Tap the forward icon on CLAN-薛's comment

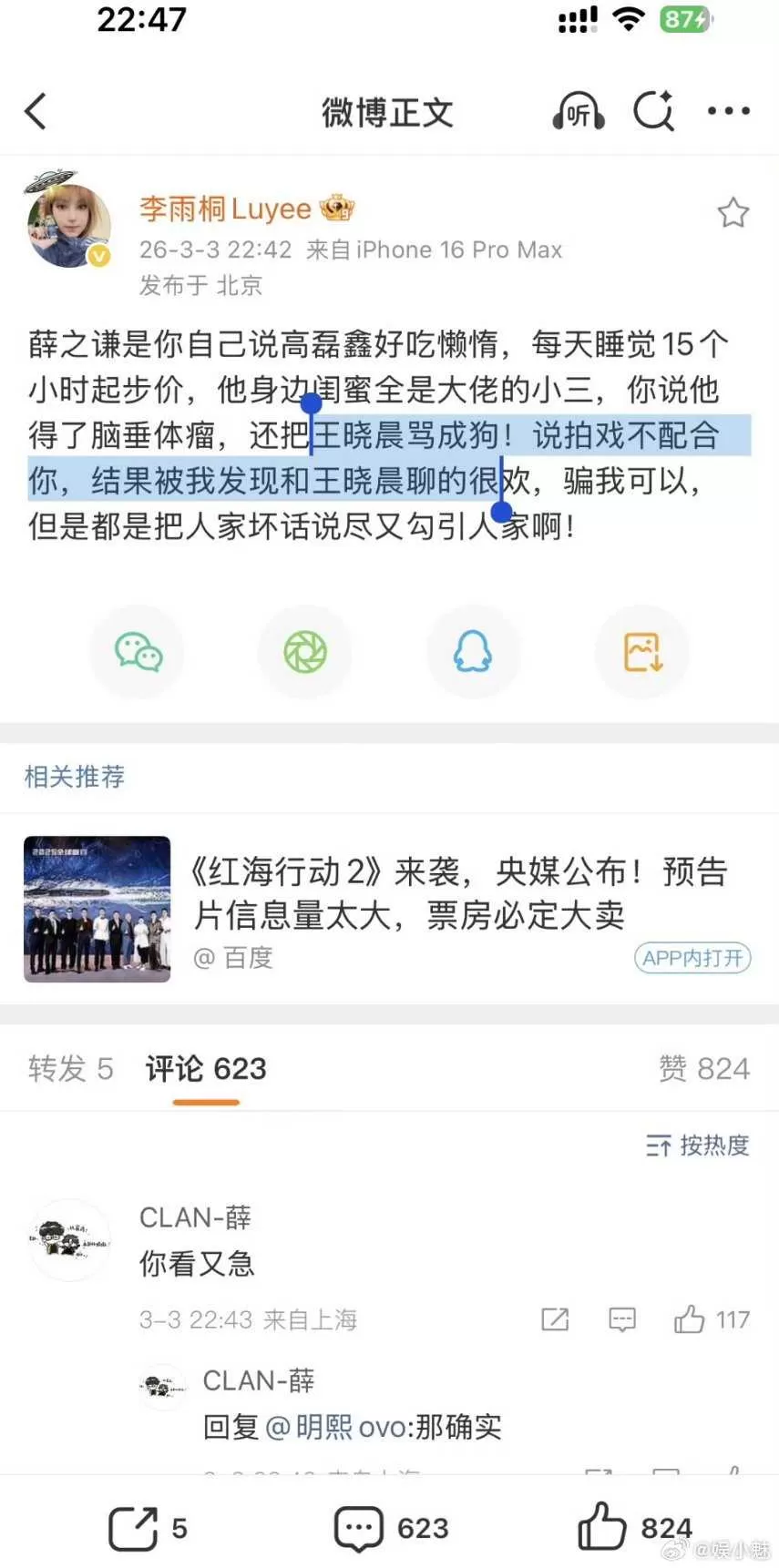[554, 1319]
